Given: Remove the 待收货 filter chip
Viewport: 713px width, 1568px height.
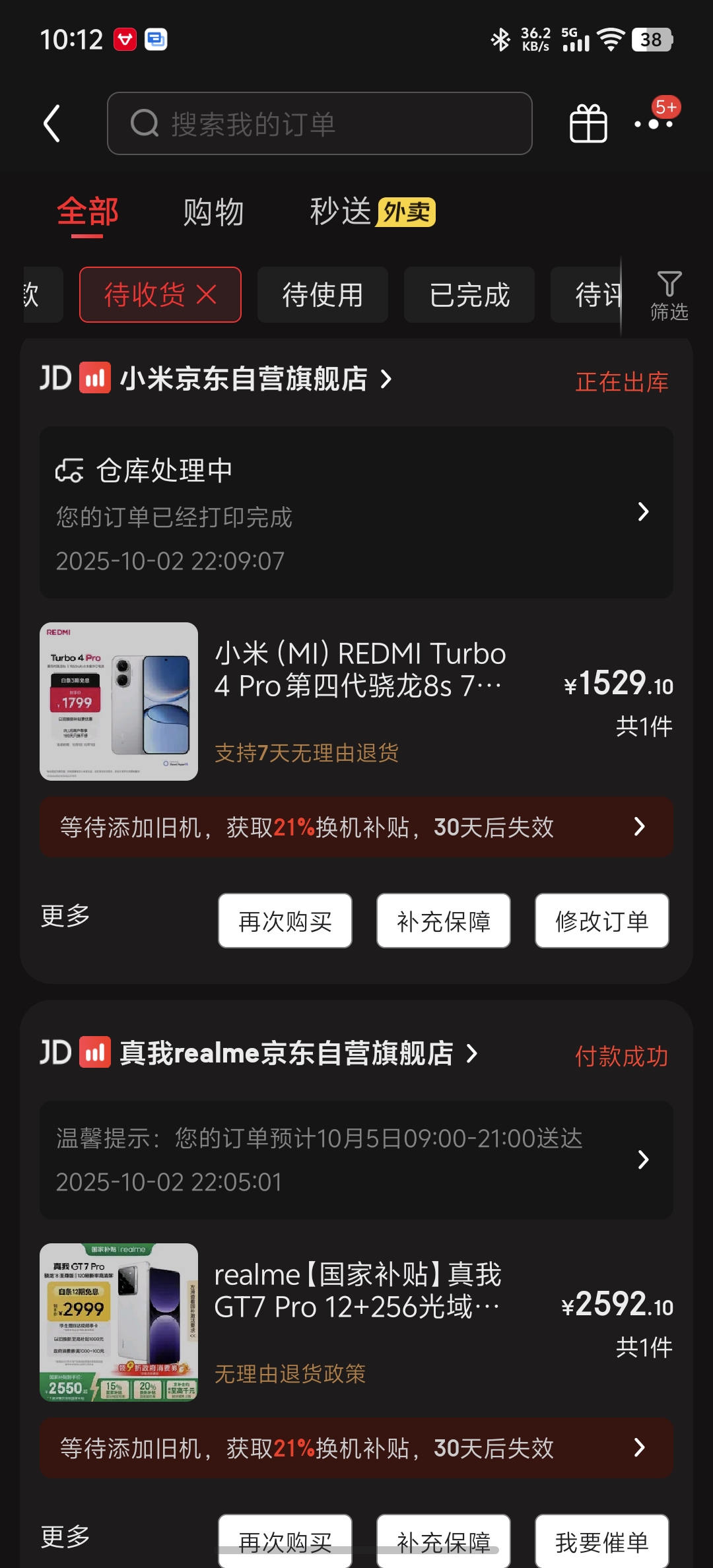Looking at the screenshot, I should [x=207, y=294].
